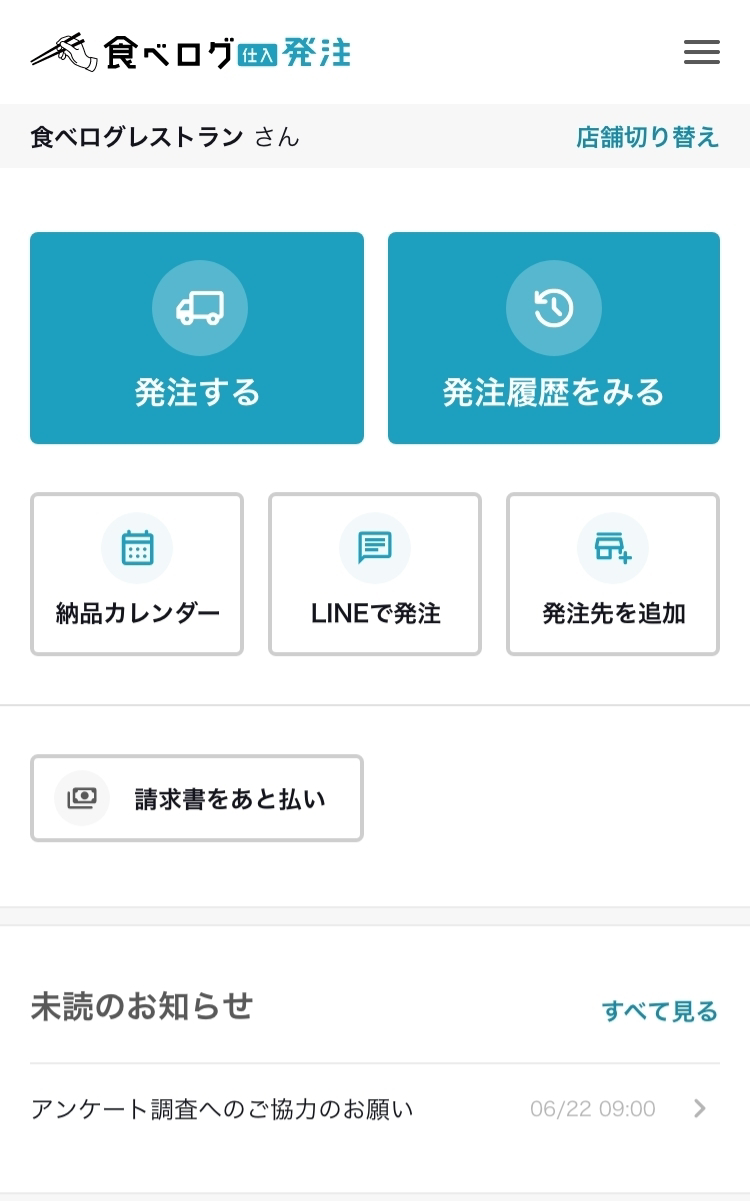This screenshot has height=1202, width=750.
Task: Open the 納品カレンダー delivery calendar
Action: point(137,574)
